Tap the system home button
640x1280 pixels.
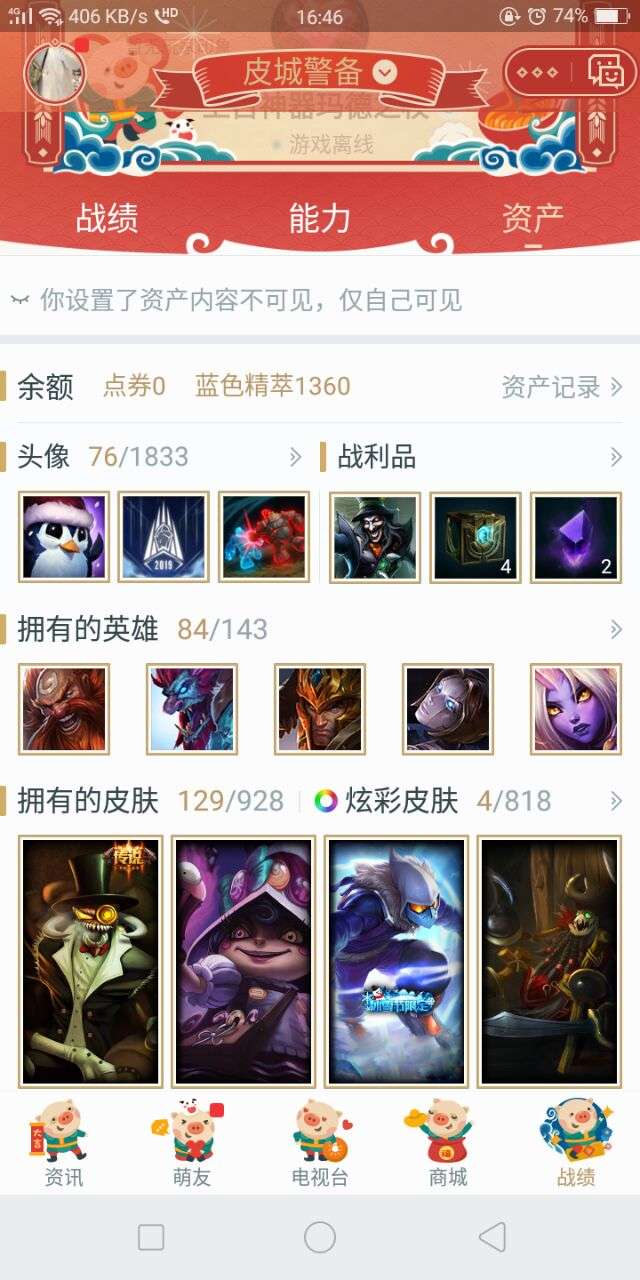coord(320,1237)
